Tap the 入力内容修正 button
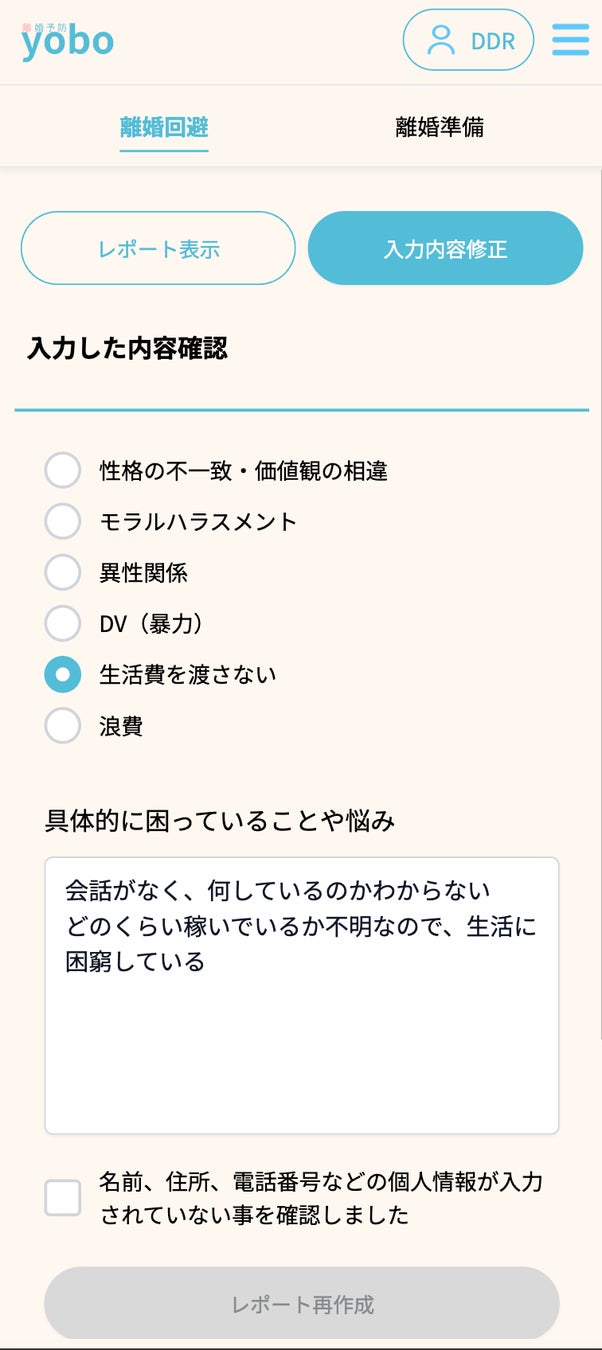This screenshot has height=1350, width=602. click(445, 249)
